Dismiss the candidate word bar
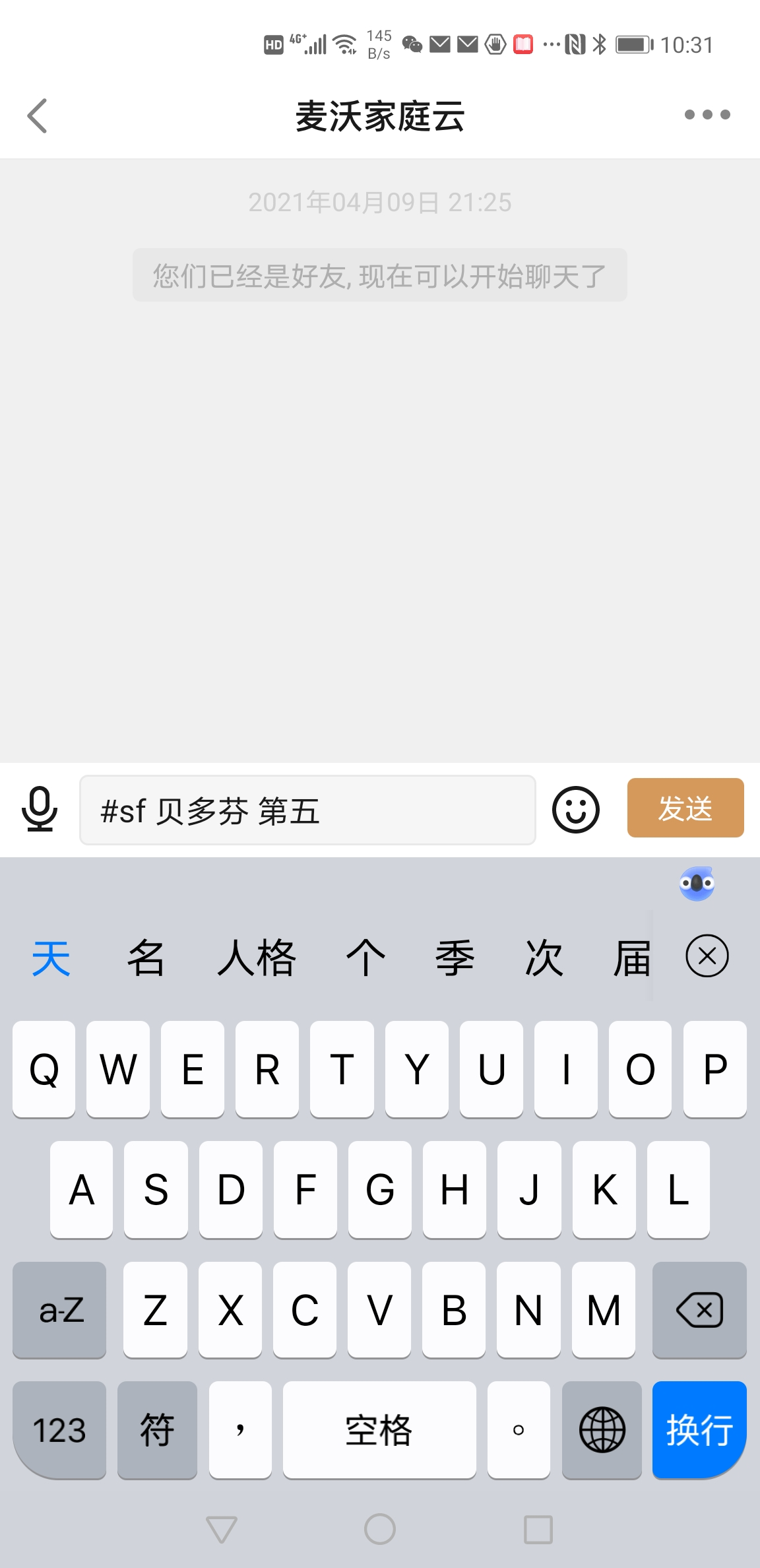Screen dimensions: 760x1568 coord(707,956)
